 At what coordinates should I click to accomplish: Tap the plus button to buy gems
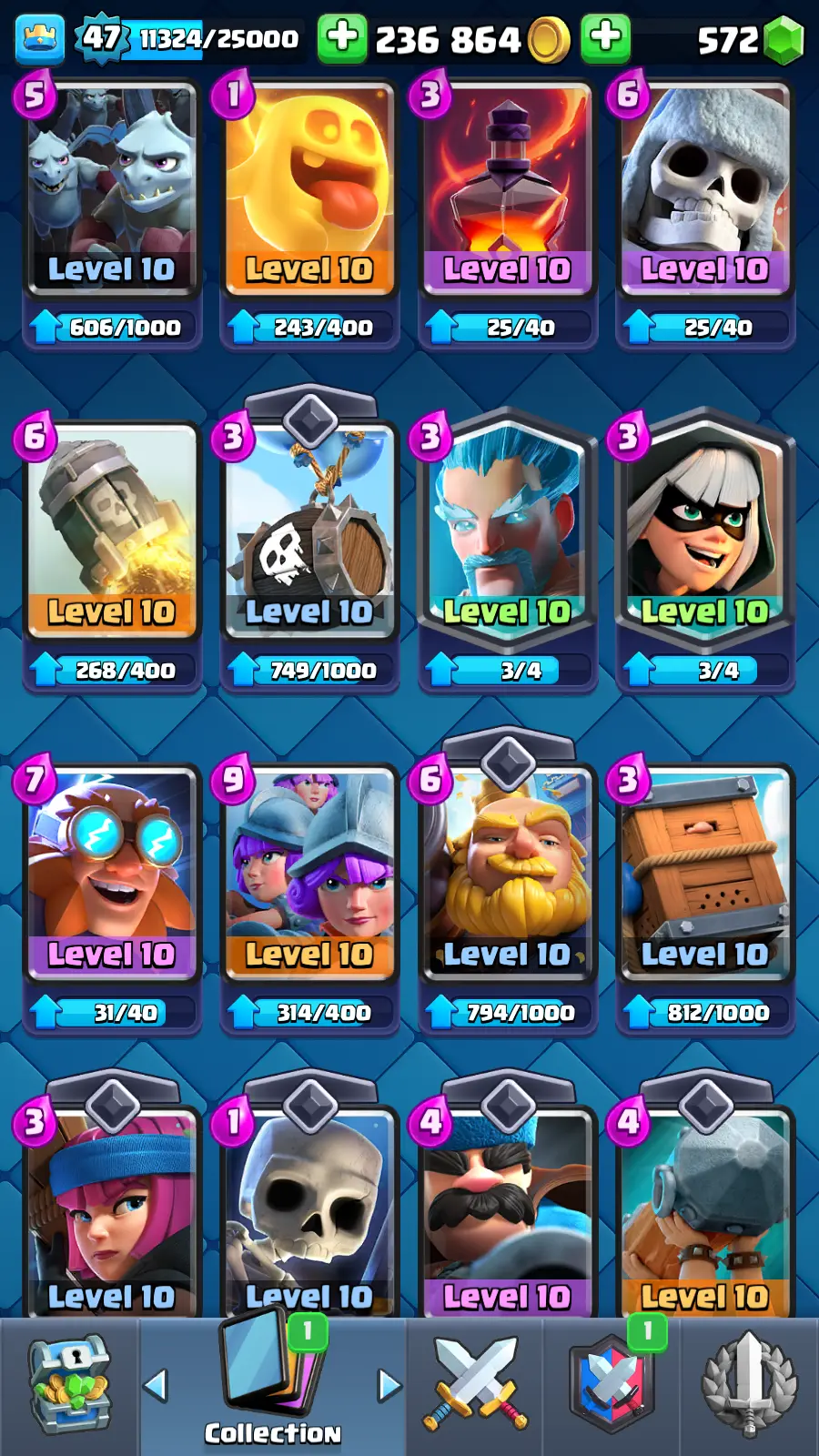pos(605,38)
